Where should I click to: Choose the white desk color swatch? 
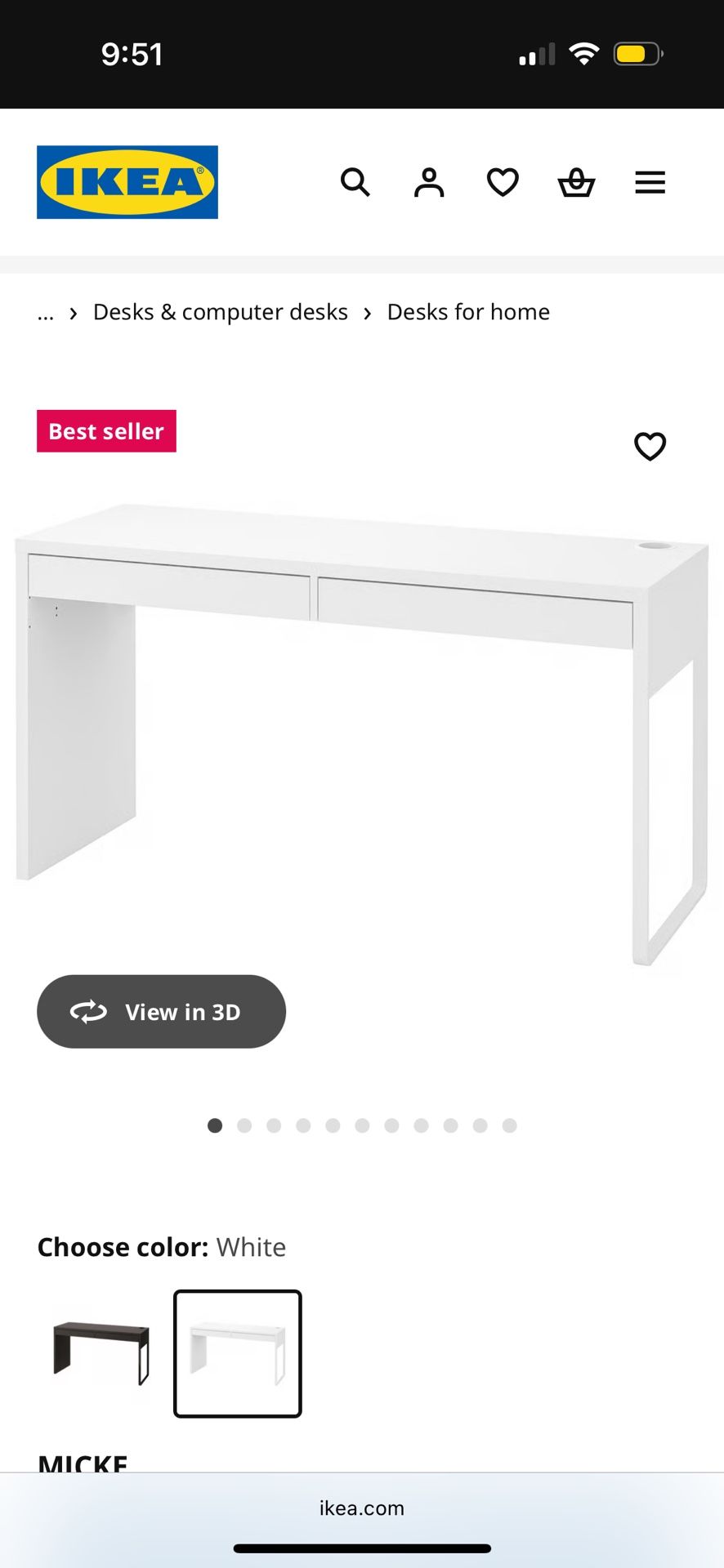[237, 1353]
